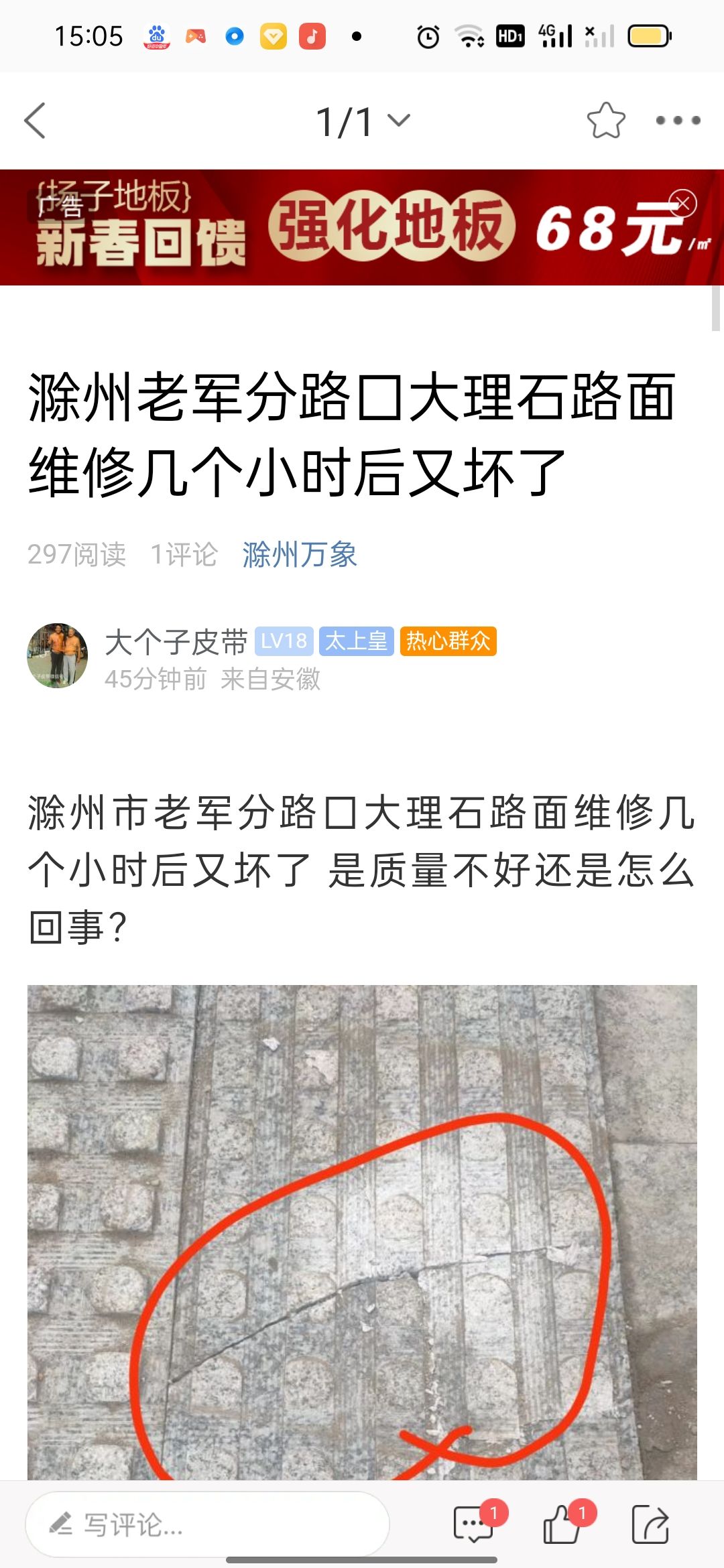Open the cracked pavement photo
This screenshot has height=1568, width=724.
pos(362,1232)
